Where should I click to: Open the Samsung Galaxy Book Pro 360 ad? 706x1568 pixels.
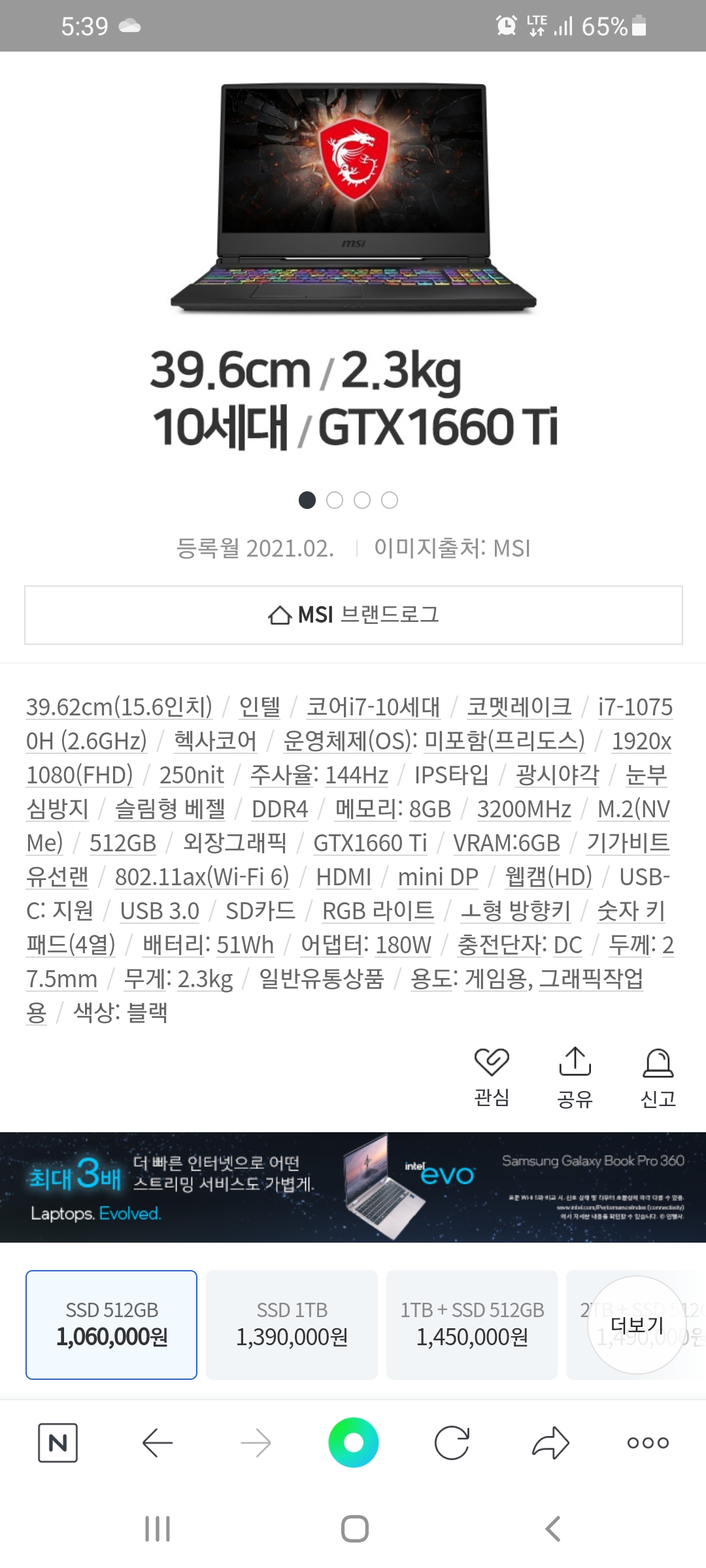coord(353,1187)
